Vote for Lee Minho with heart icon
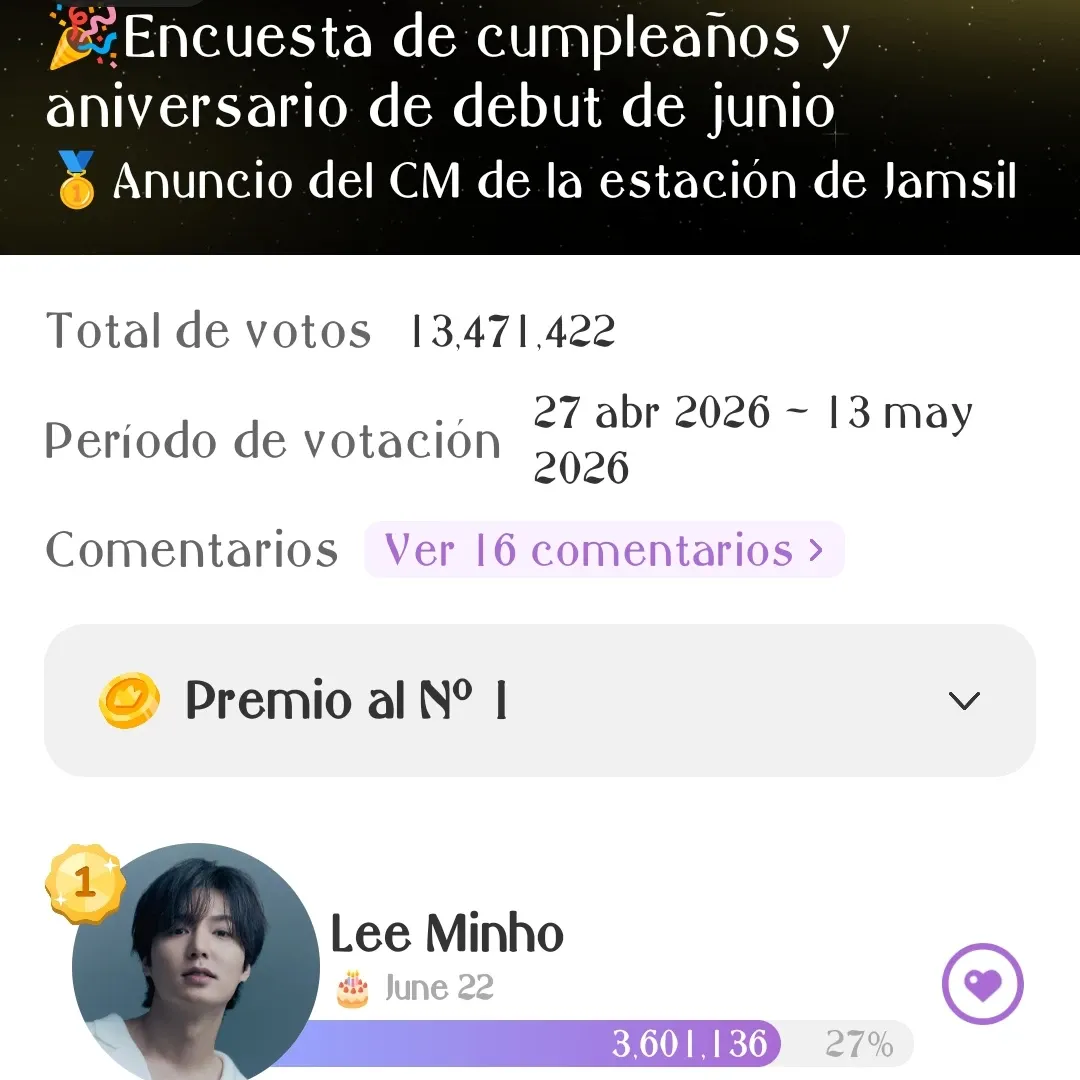 coord(982,984)
